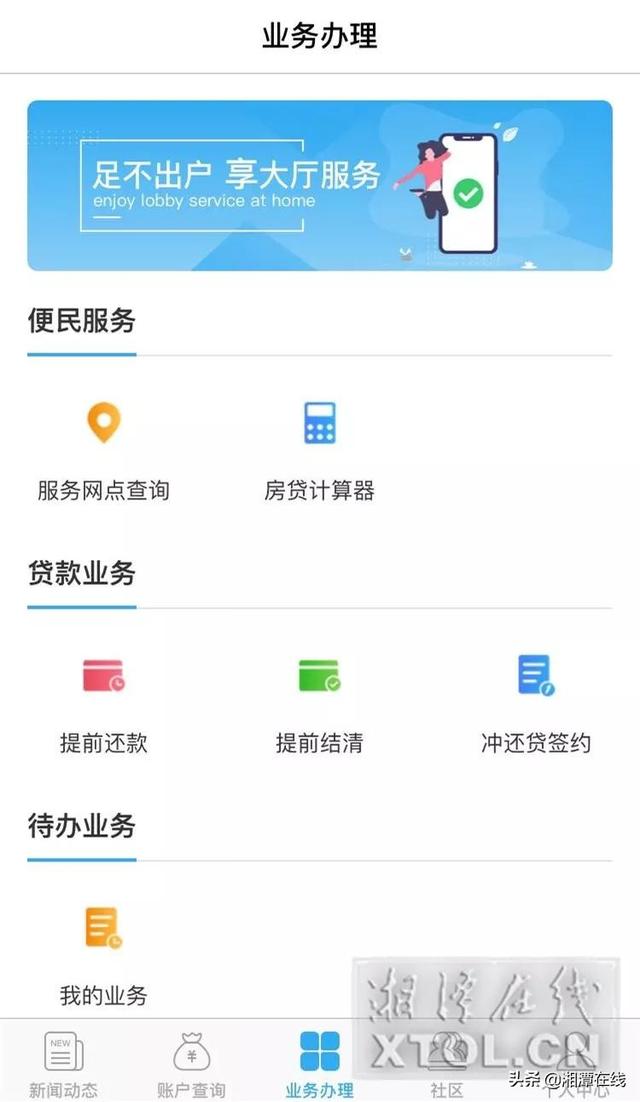Screen dimensions: 640x1102
Task: Switch to the 社区 tab
Action: point(447,1064)
